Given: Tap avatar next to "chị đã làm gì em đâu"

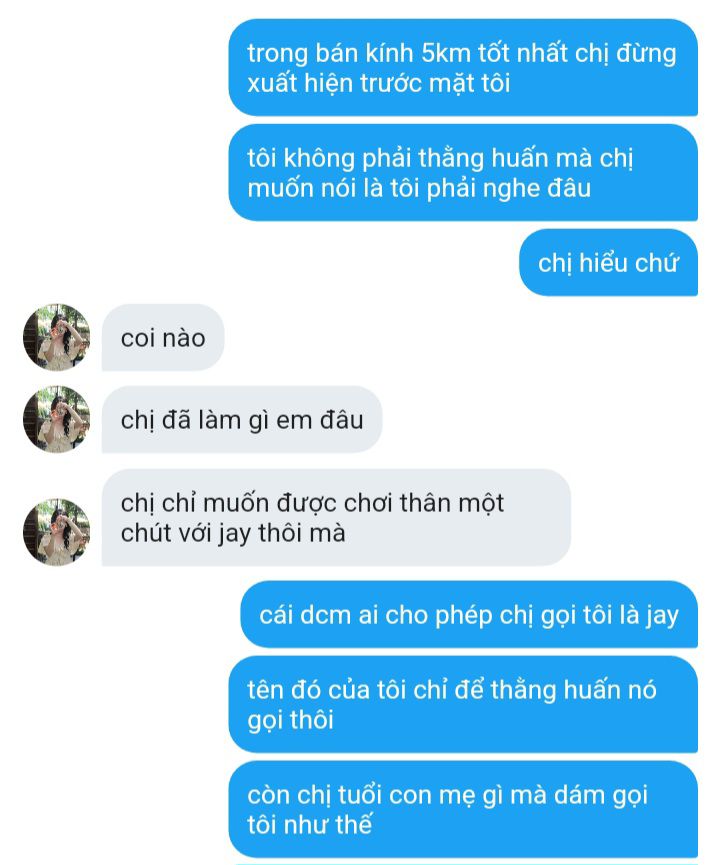Looking at the screenshot, I should point(57,420).
